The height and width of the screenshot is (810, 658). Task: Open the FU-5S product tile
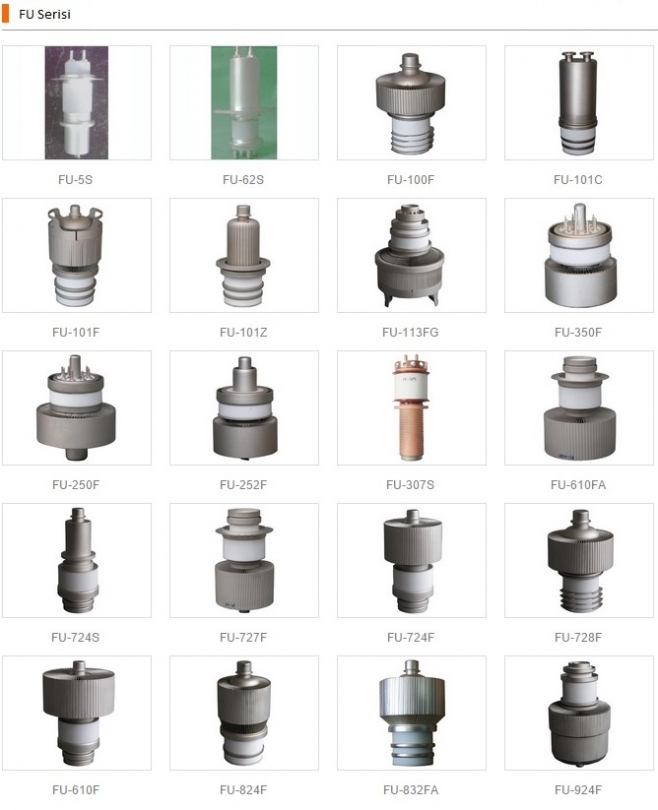(x=76, y=103)
